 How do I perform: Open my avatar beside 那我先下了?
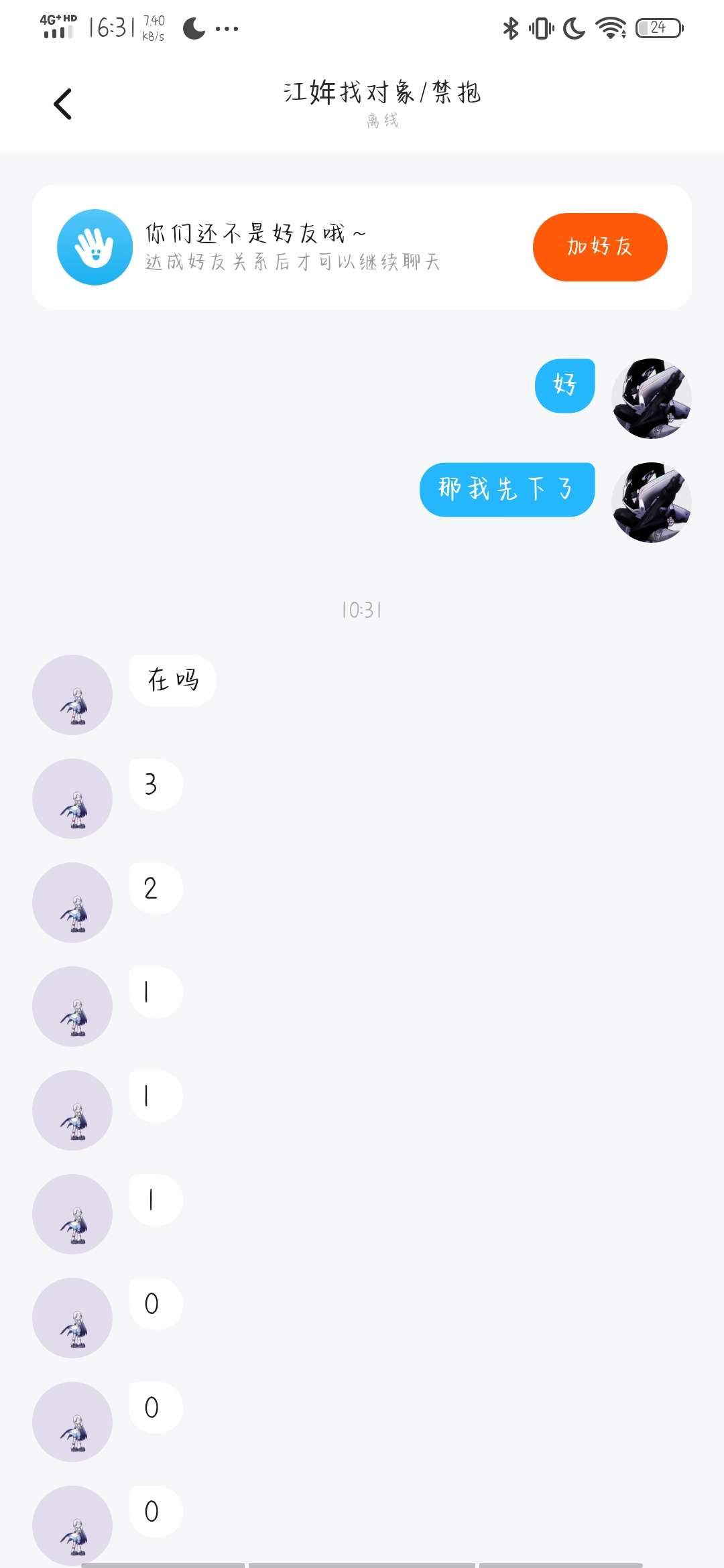651,503
